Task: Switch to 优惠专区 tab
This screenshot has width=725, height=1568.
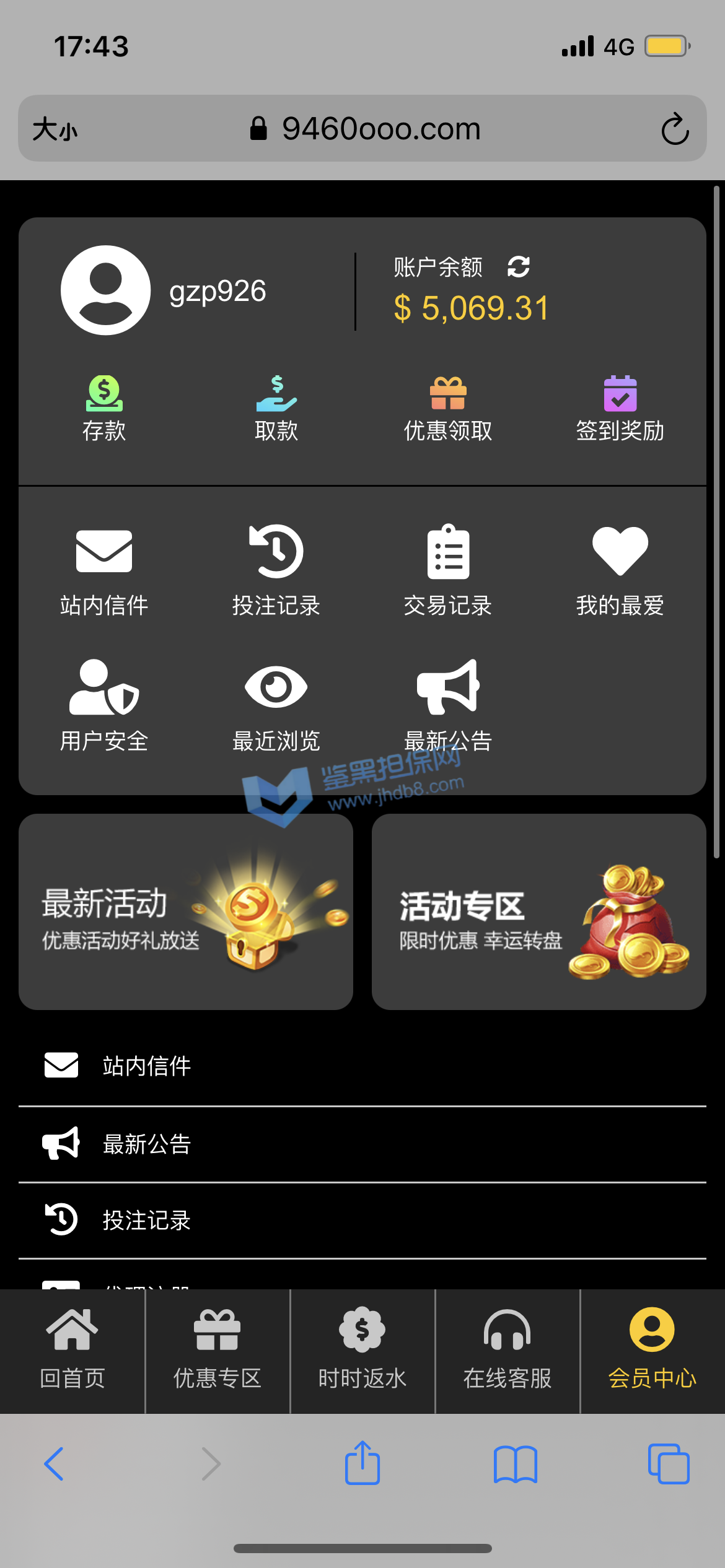Action: [217, 1350]
